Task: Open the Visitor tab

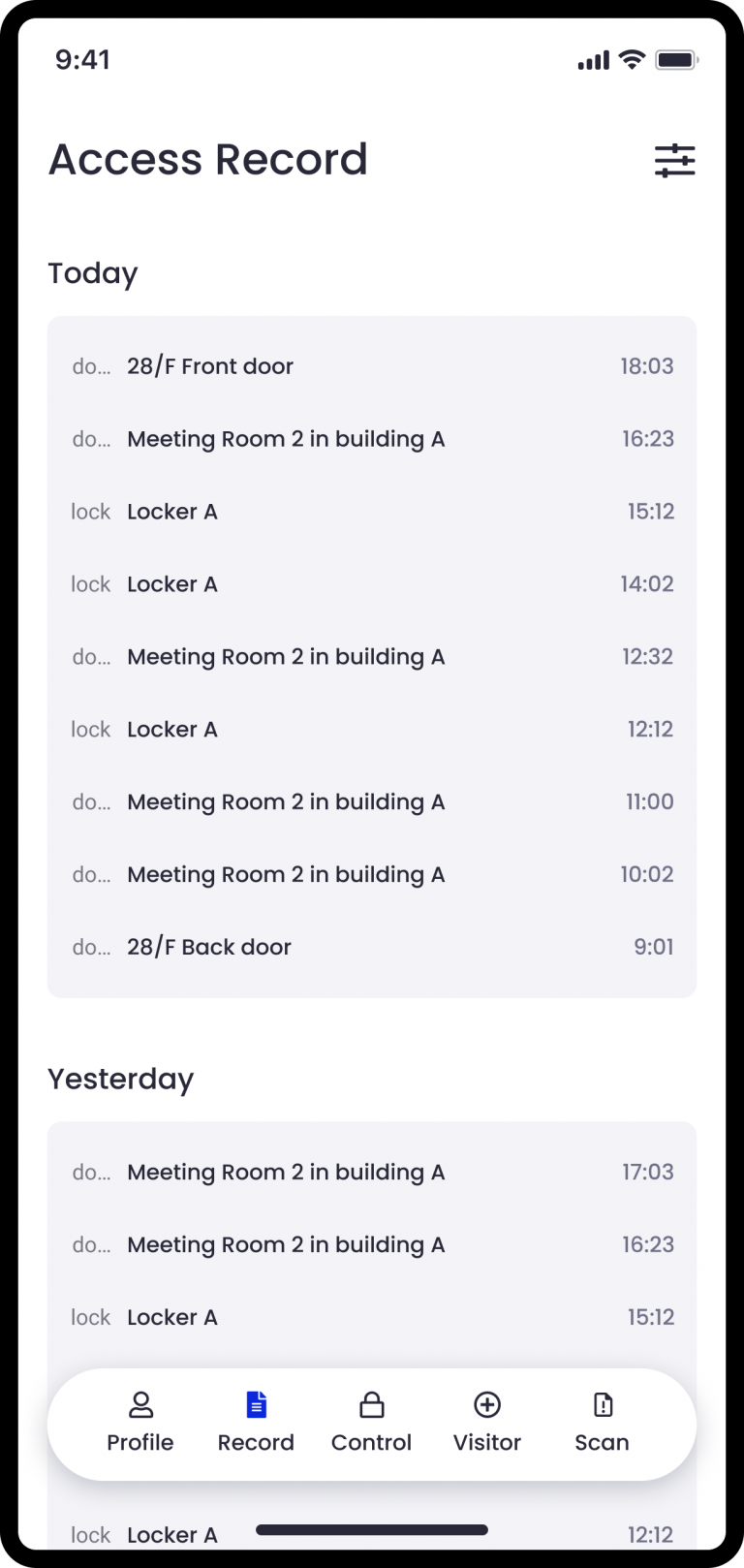Action: coord(486,1423)
